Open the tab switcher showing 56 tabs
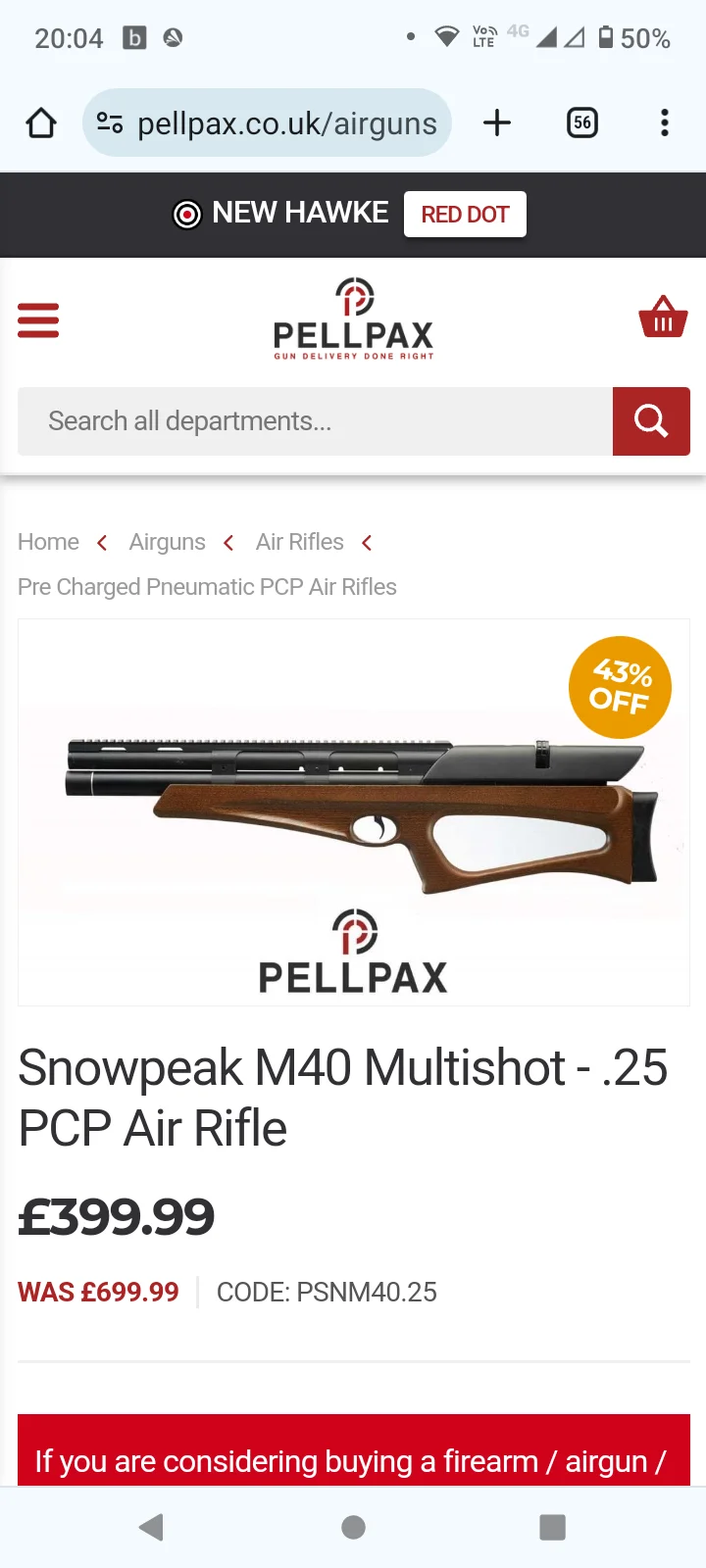The height and width of the screenshot is (1568, 706). [x=582, y=123]
